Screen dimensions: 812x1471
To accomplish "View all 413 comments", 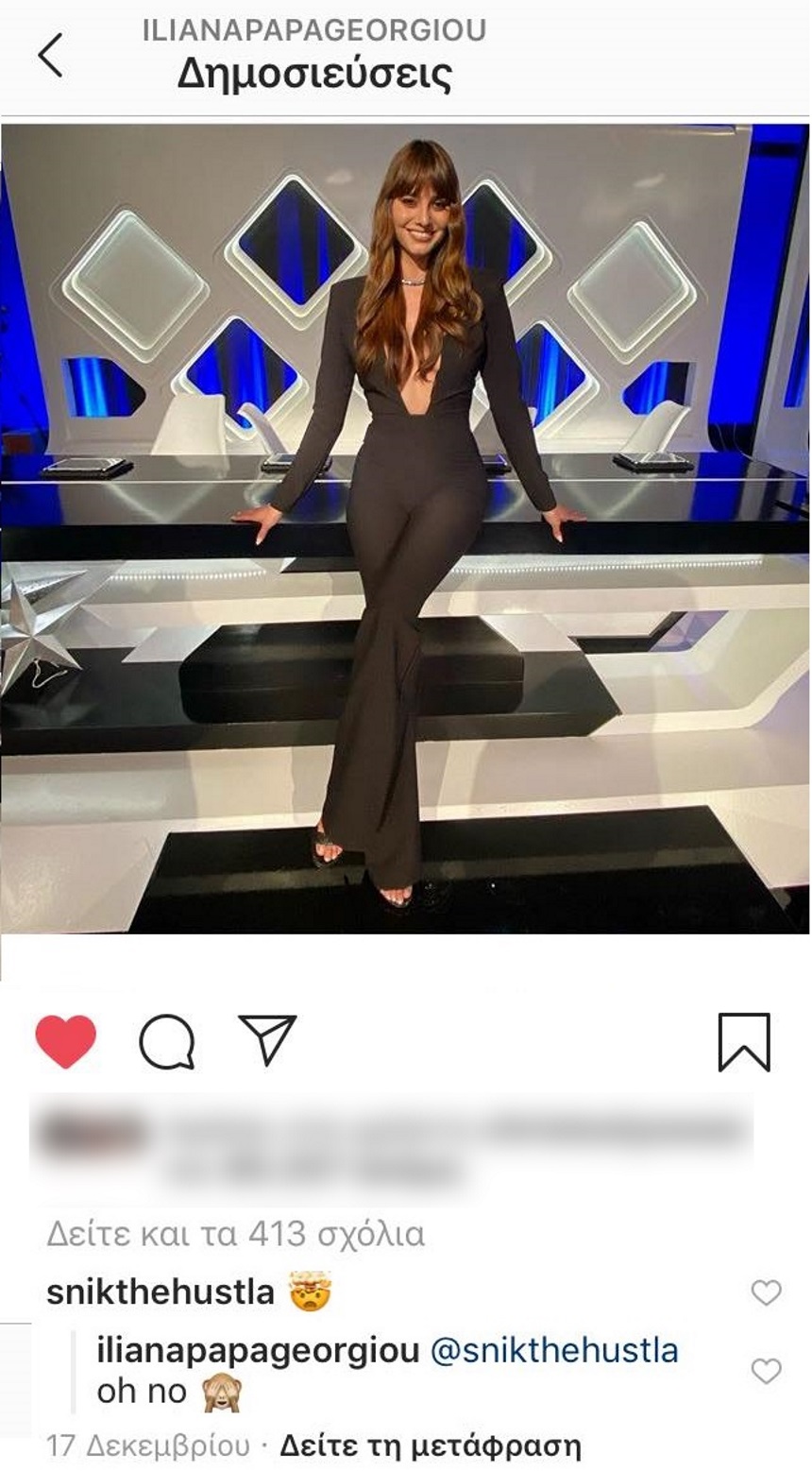I will click(236, 1234).
